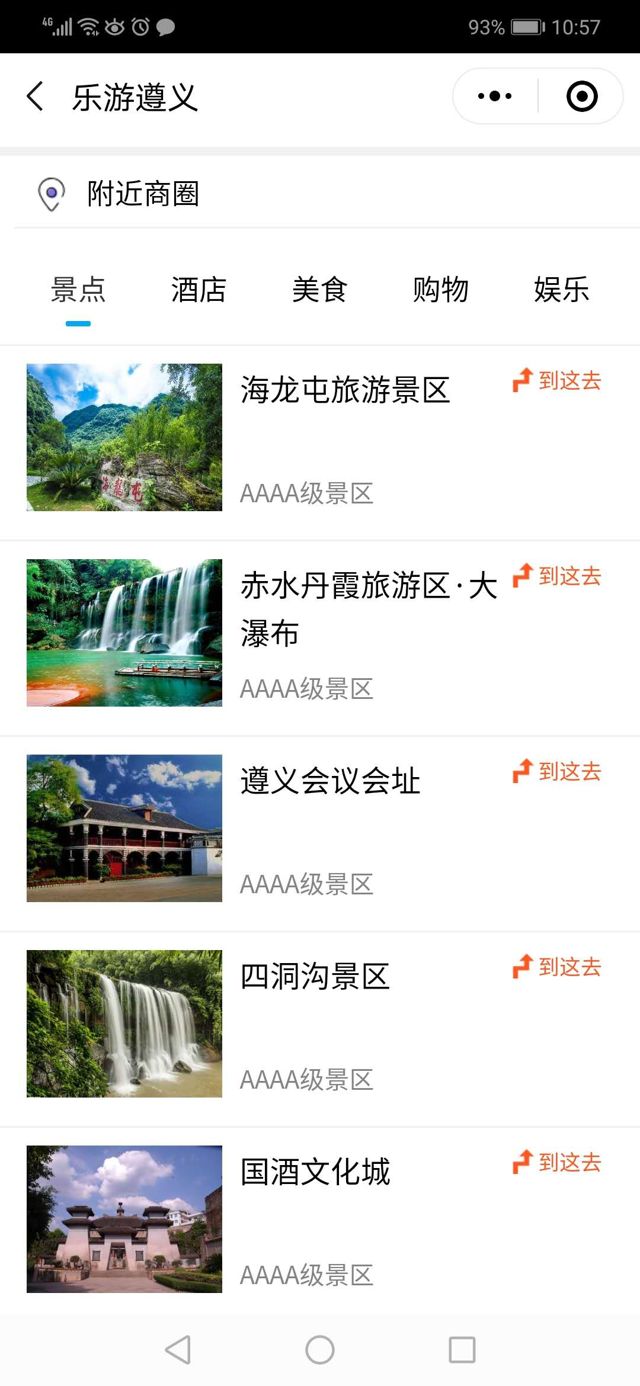
Task: View the 四洞沟景区 listing
Action: (315, 976)
